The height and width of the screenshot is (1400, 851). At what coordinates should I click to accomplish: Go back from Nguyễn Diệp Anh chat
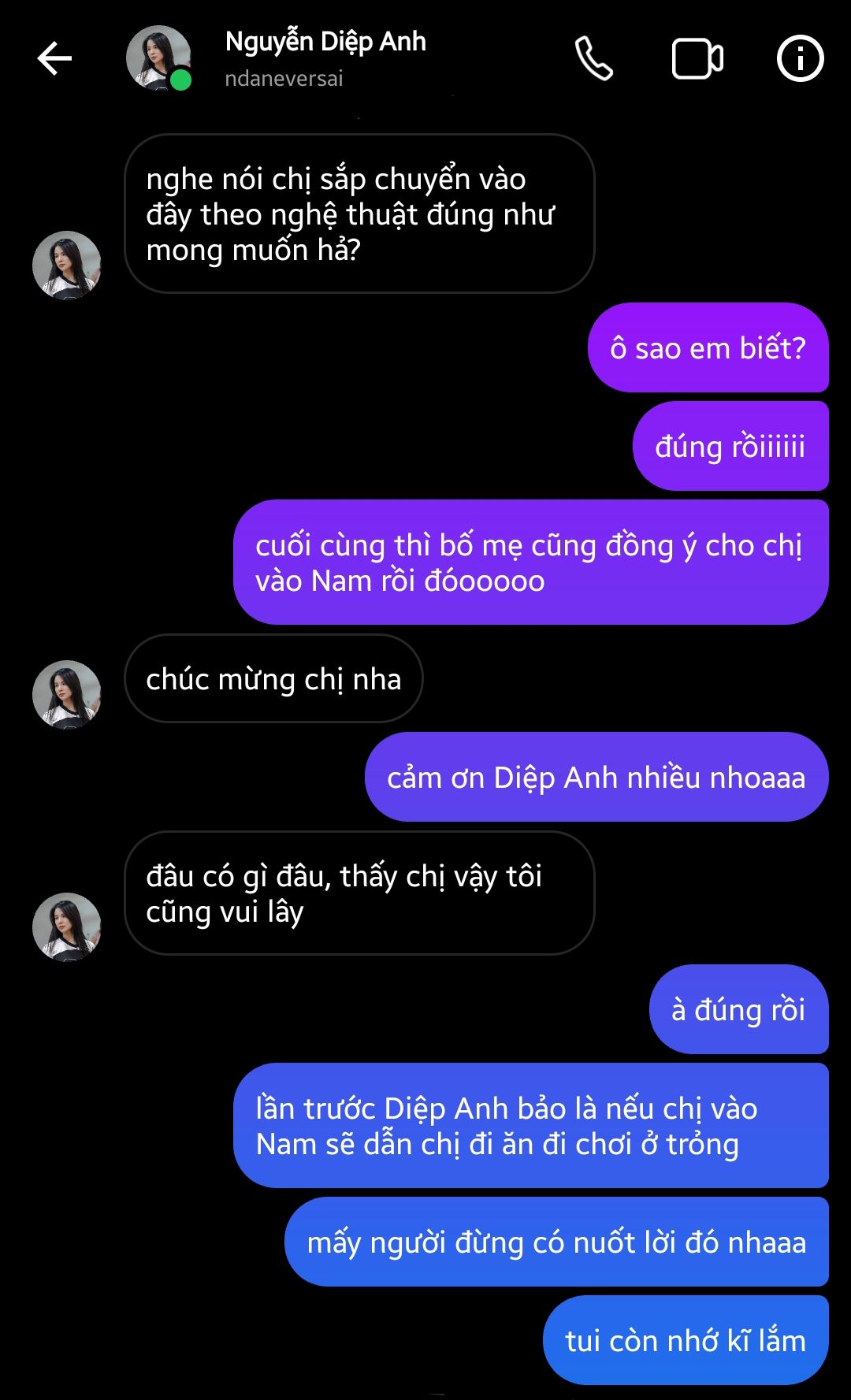pyautogui.click(x=54, y=59)
